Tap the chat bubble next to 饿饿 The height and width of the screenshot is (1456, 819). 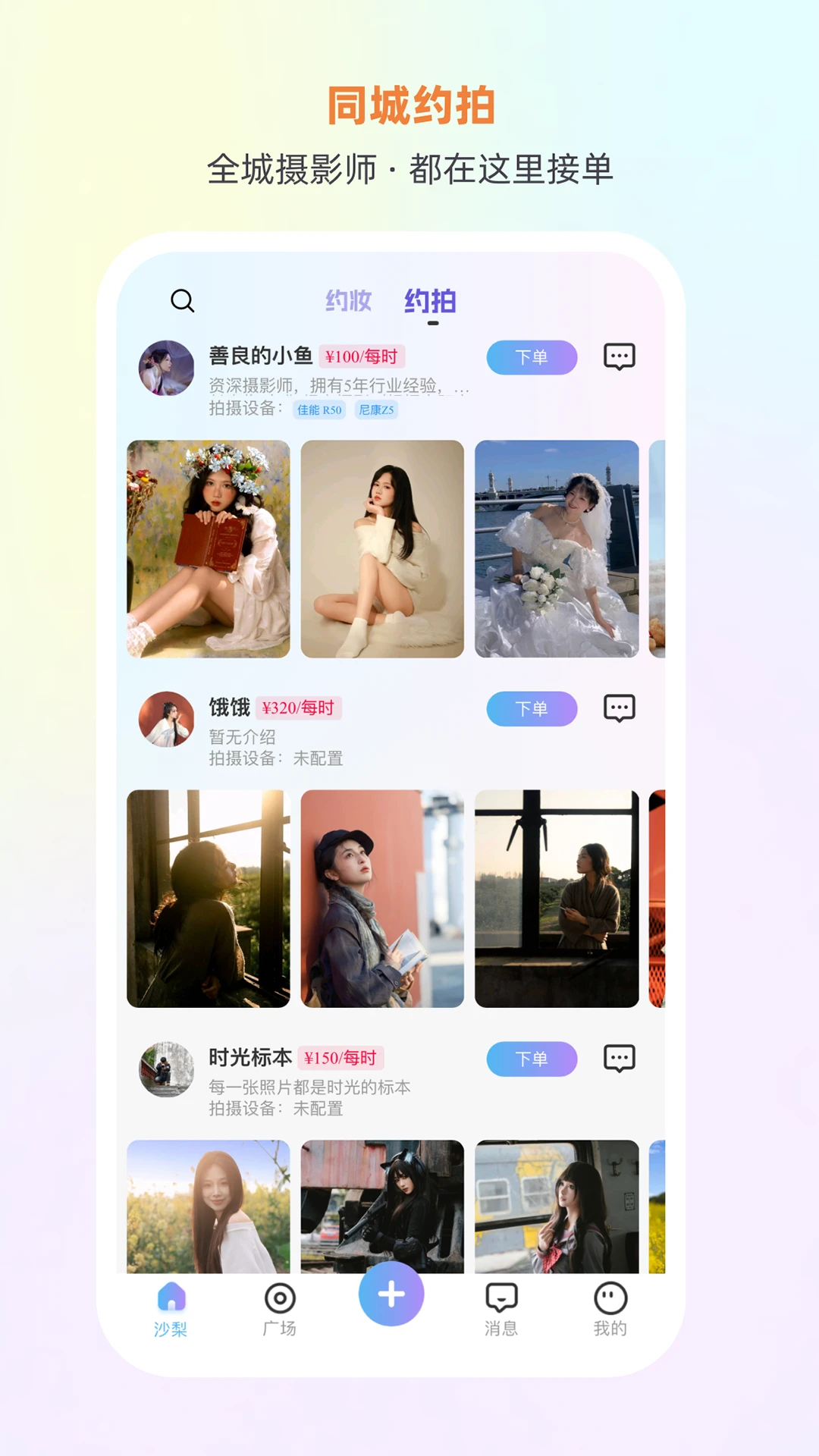[618, 708]
